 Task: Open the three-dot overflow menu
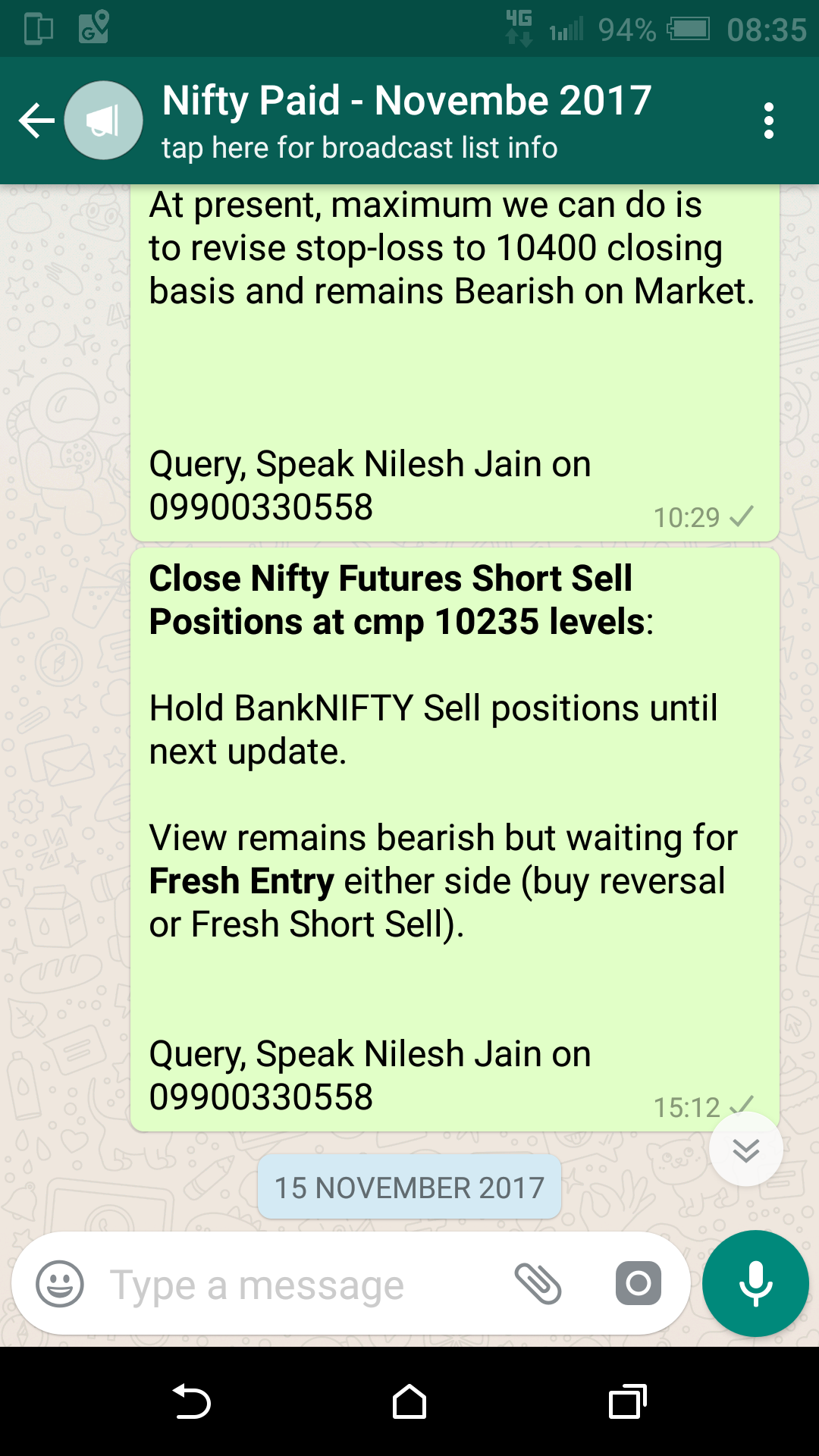click(768, 121)
